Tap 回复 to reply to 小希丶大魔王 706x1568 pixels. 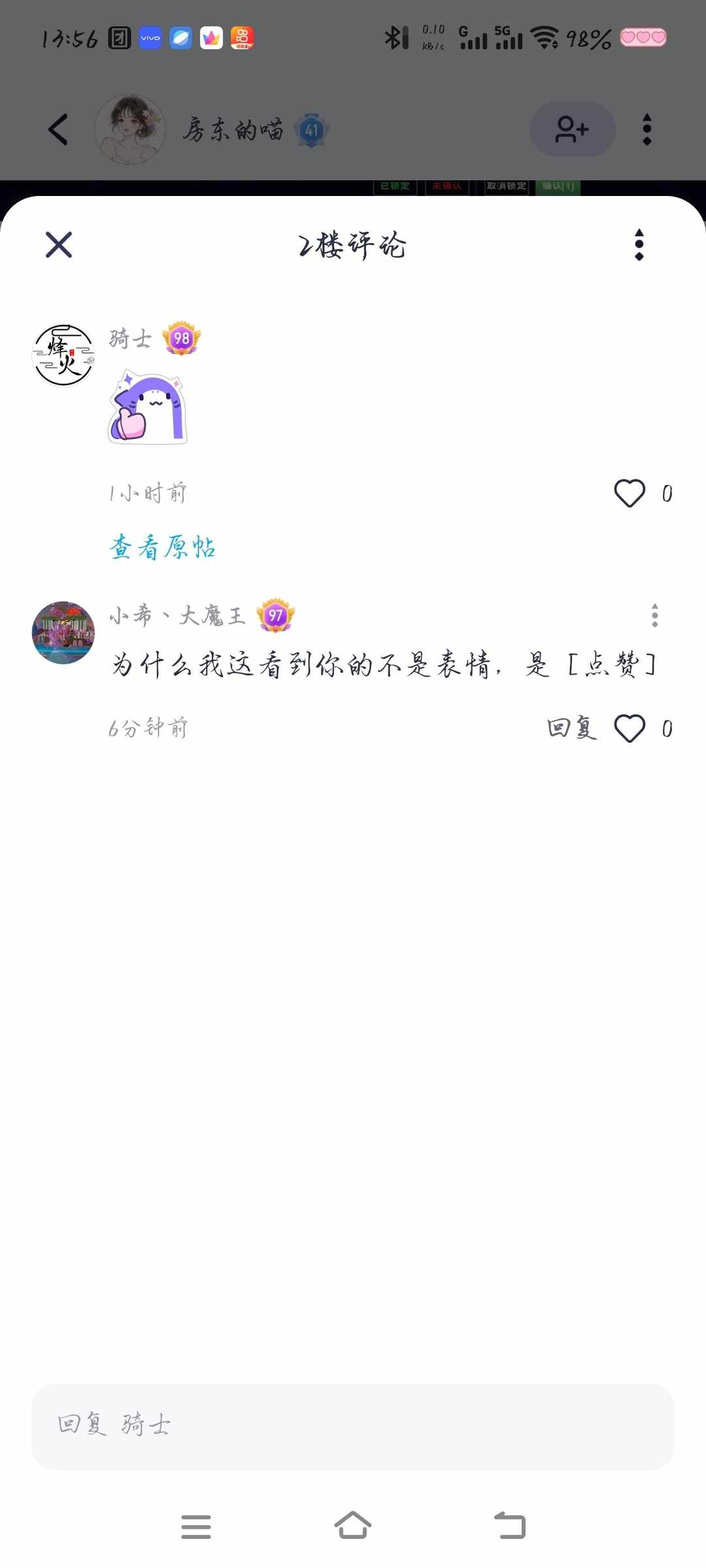[573, 727]
